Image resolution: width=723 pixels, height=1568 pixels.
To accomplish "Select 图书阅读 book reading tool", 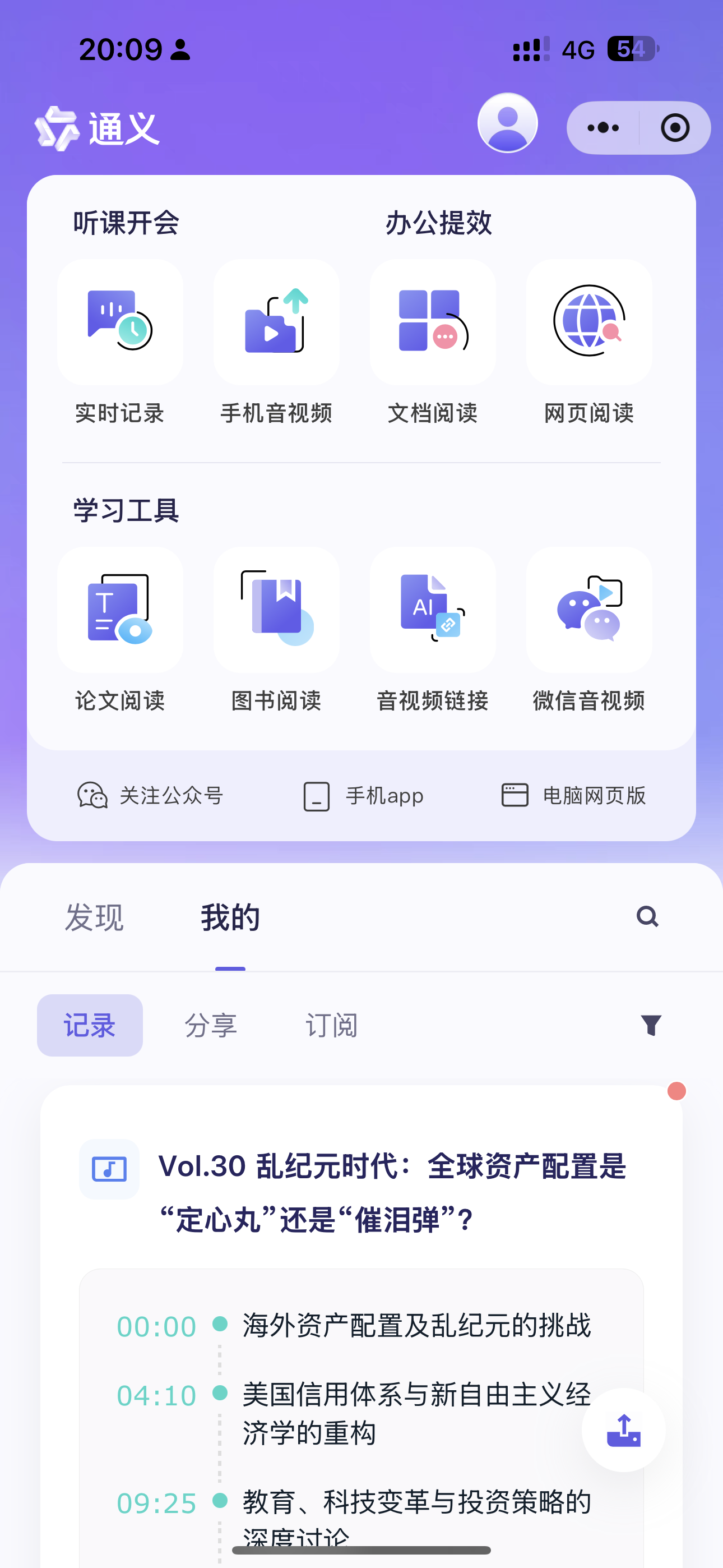I will [276, 610].
